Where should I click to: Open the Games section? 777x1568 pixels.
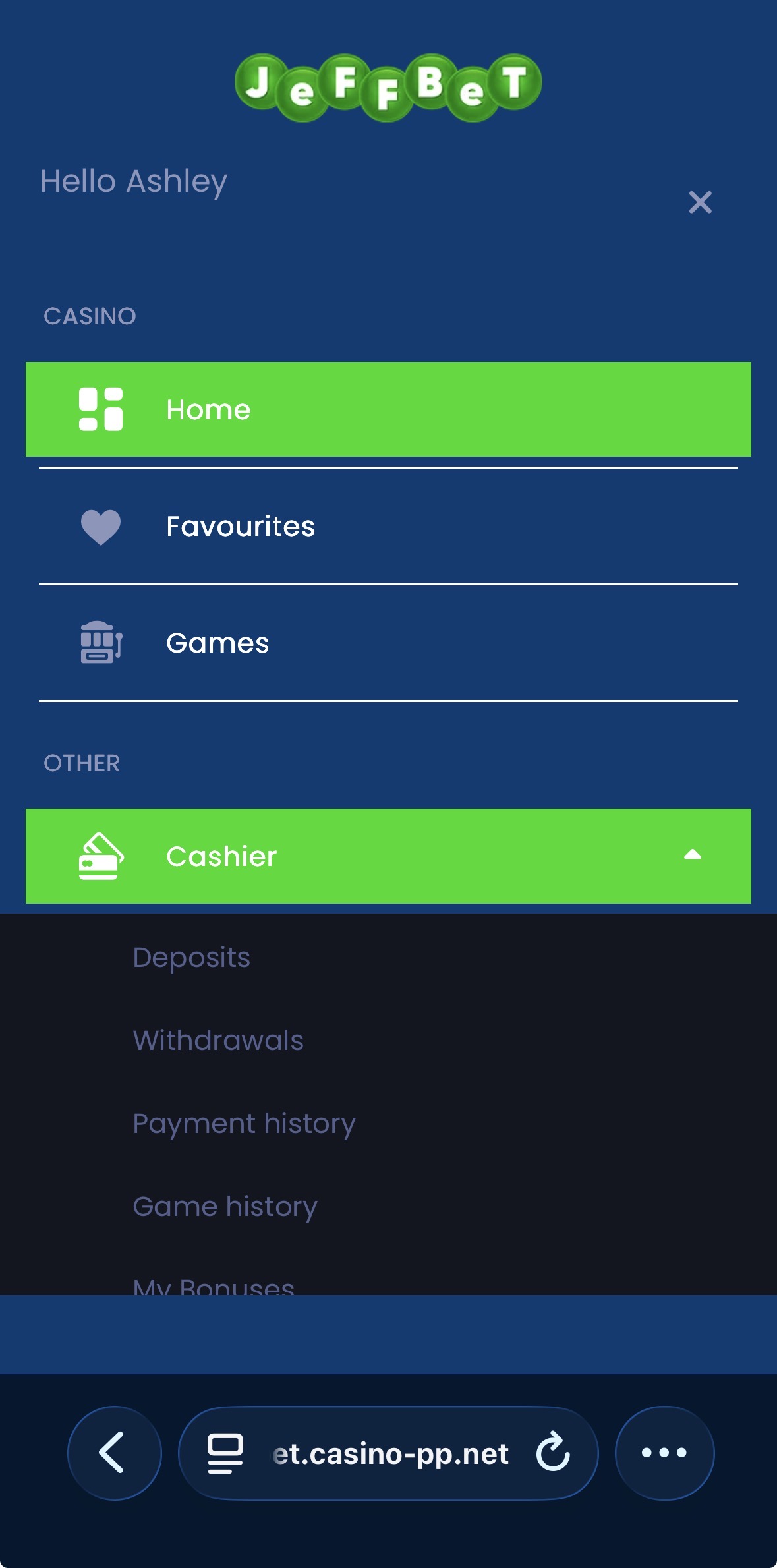[x=388, y=643]
